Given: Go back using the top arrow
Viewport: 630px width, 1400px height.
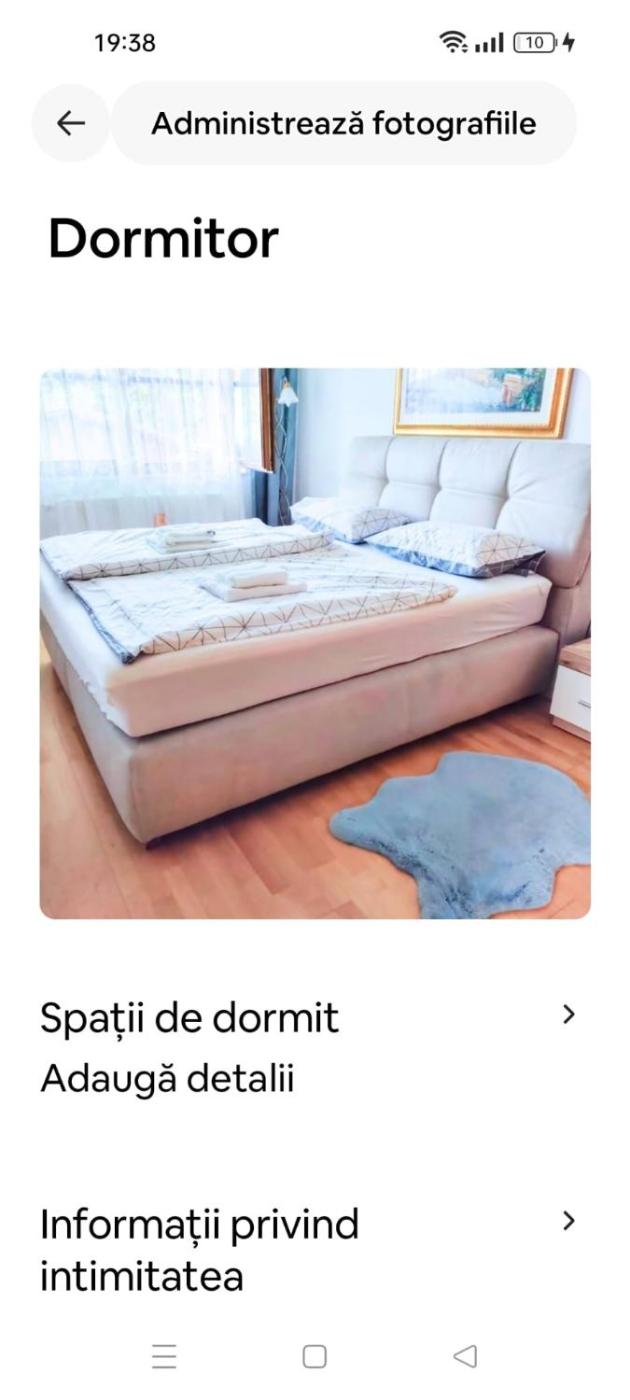Looking at the screenshot, I should [x=70, y=124].
